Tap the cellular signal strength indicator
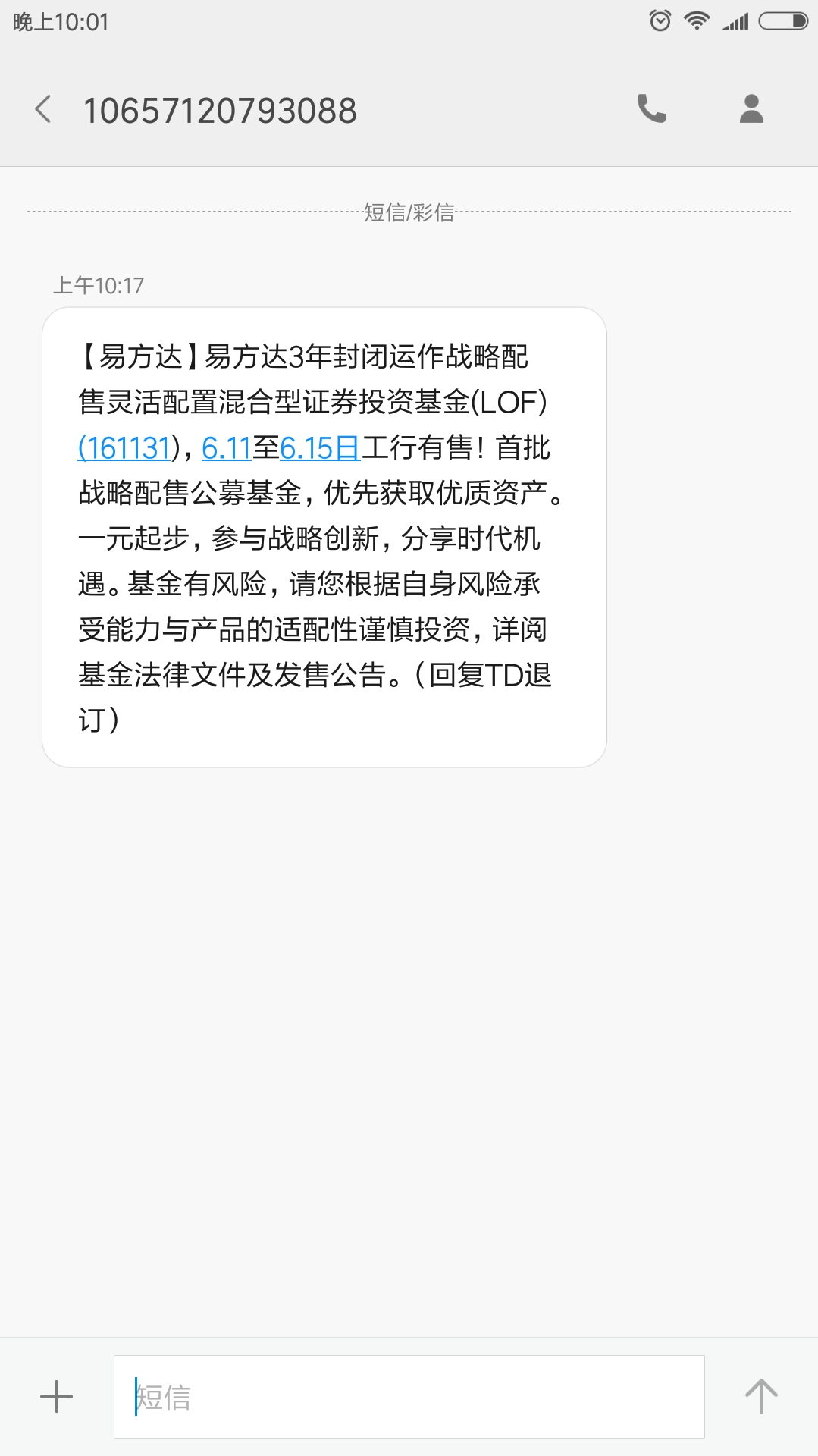 coord(735,20)
